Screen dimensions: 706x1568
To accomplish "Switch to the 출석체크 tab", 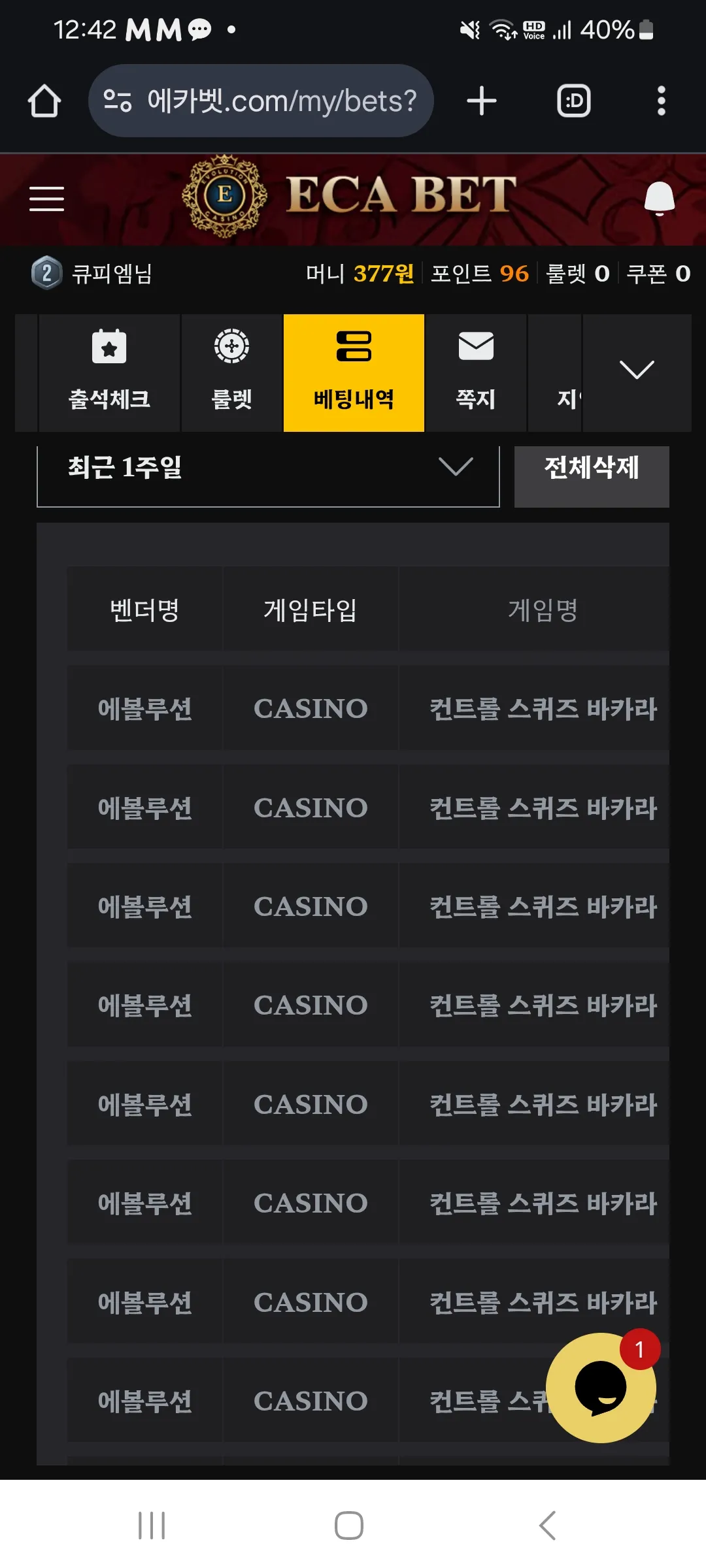I will 109,373.
